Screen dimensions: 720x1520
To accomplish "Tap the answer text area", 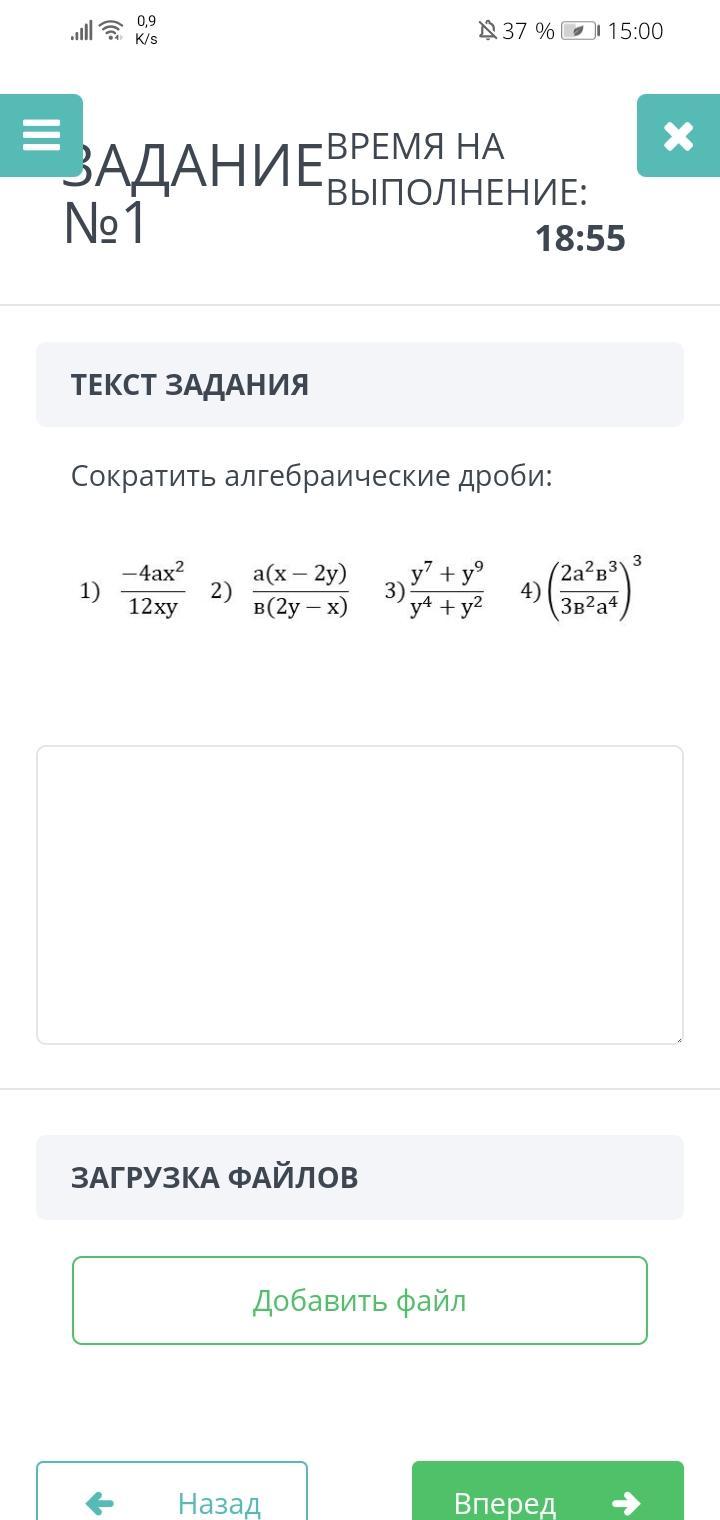I will coord(360,894).
